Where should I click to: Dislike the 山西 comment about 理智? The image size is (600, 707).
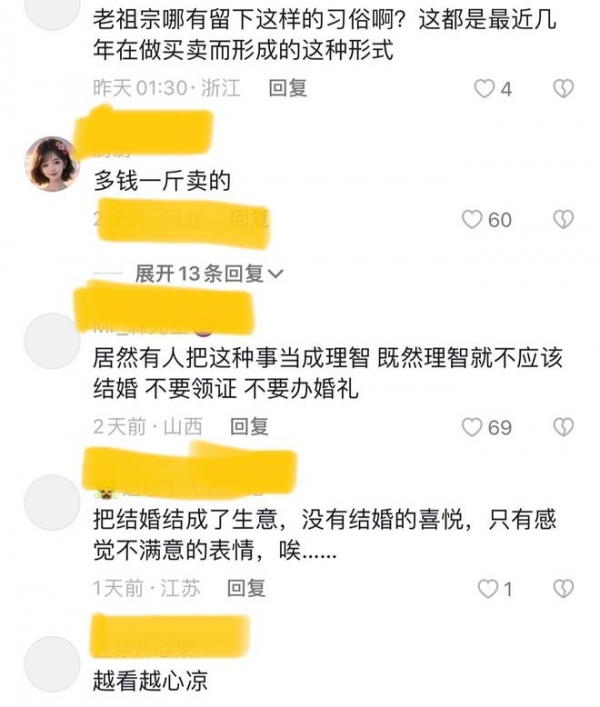pos(564,427)
